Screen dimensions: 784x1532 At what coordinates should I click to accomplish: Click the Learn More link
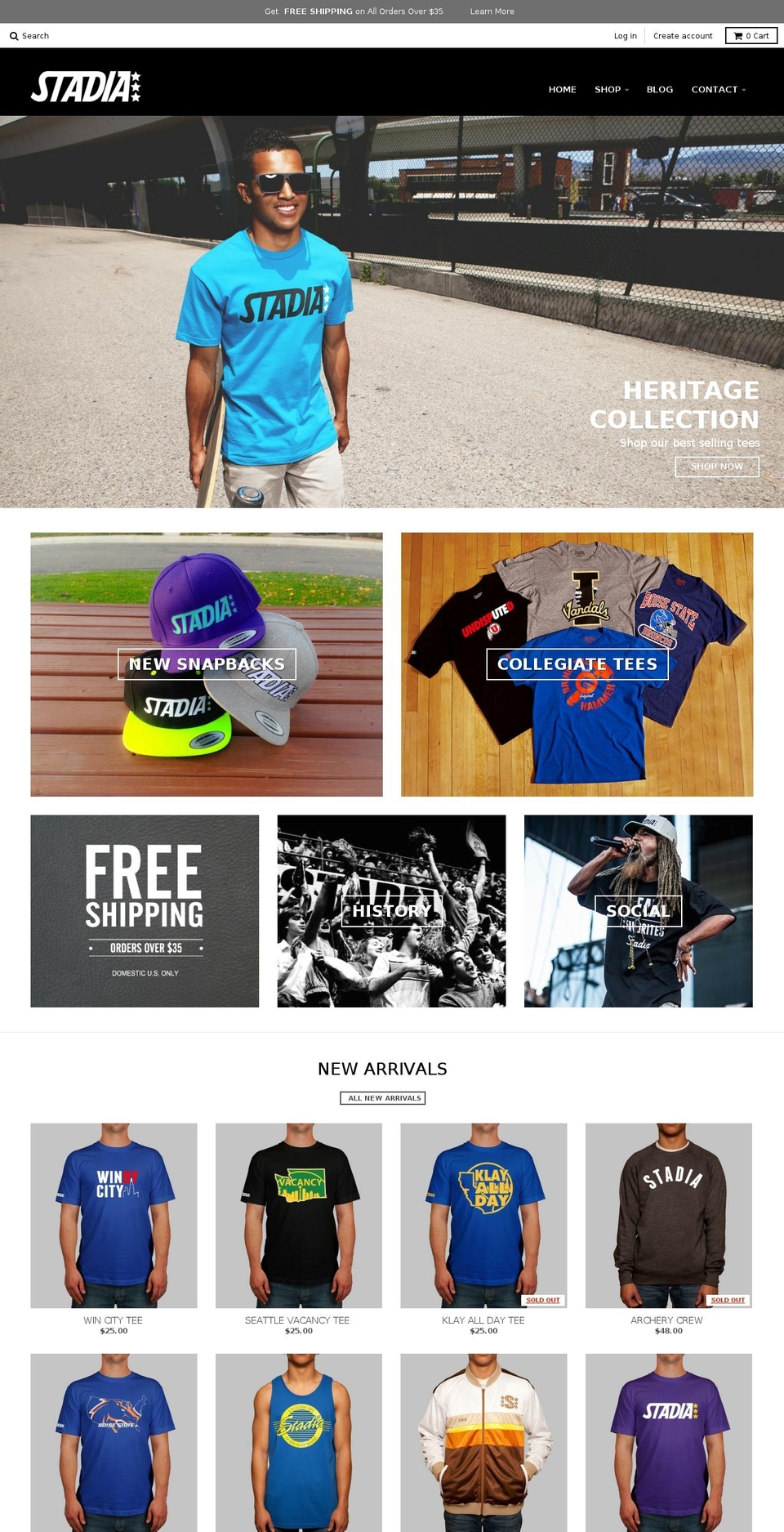point(492,11)
